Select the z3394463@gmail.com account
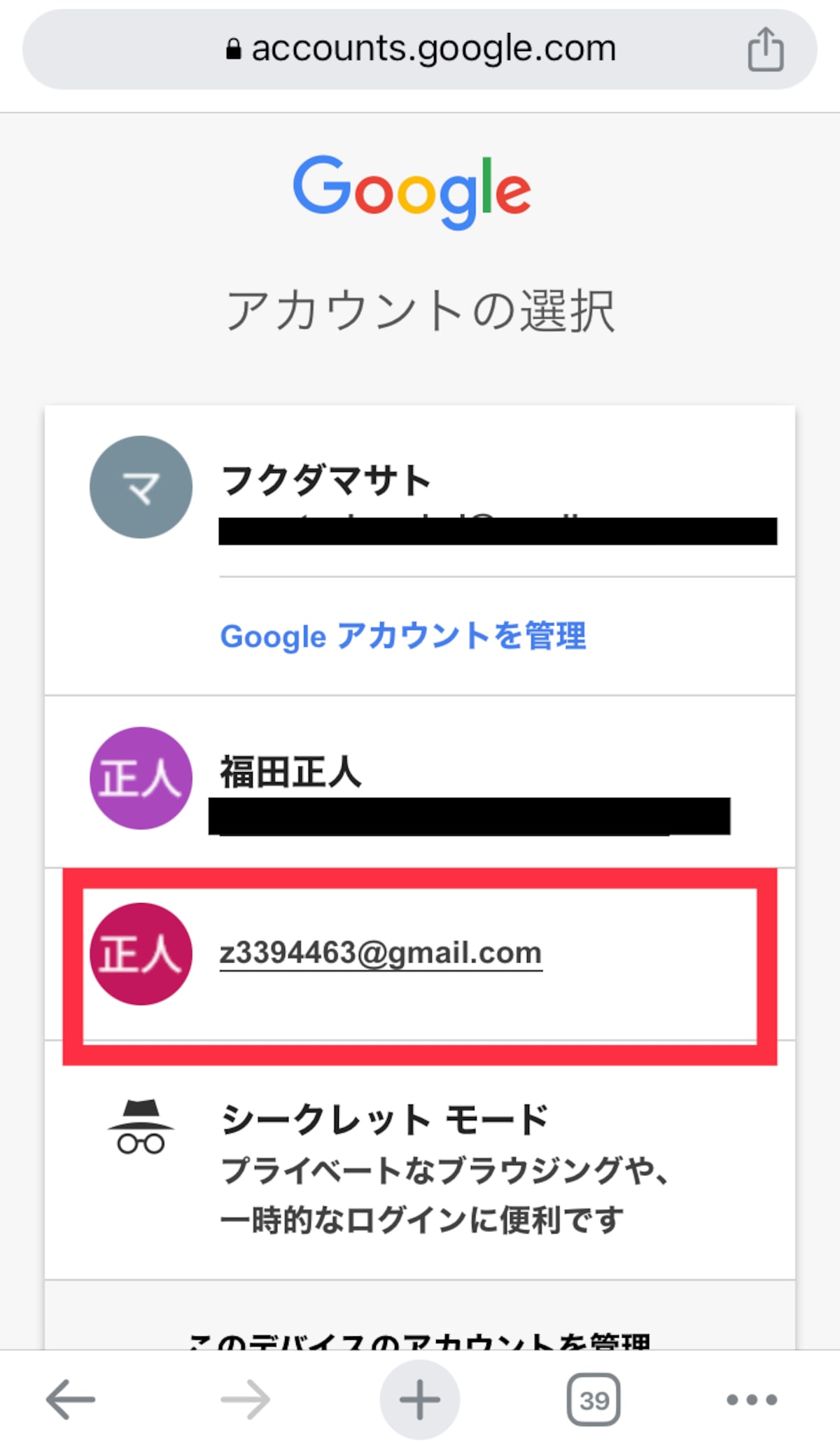 click(420, 954)
